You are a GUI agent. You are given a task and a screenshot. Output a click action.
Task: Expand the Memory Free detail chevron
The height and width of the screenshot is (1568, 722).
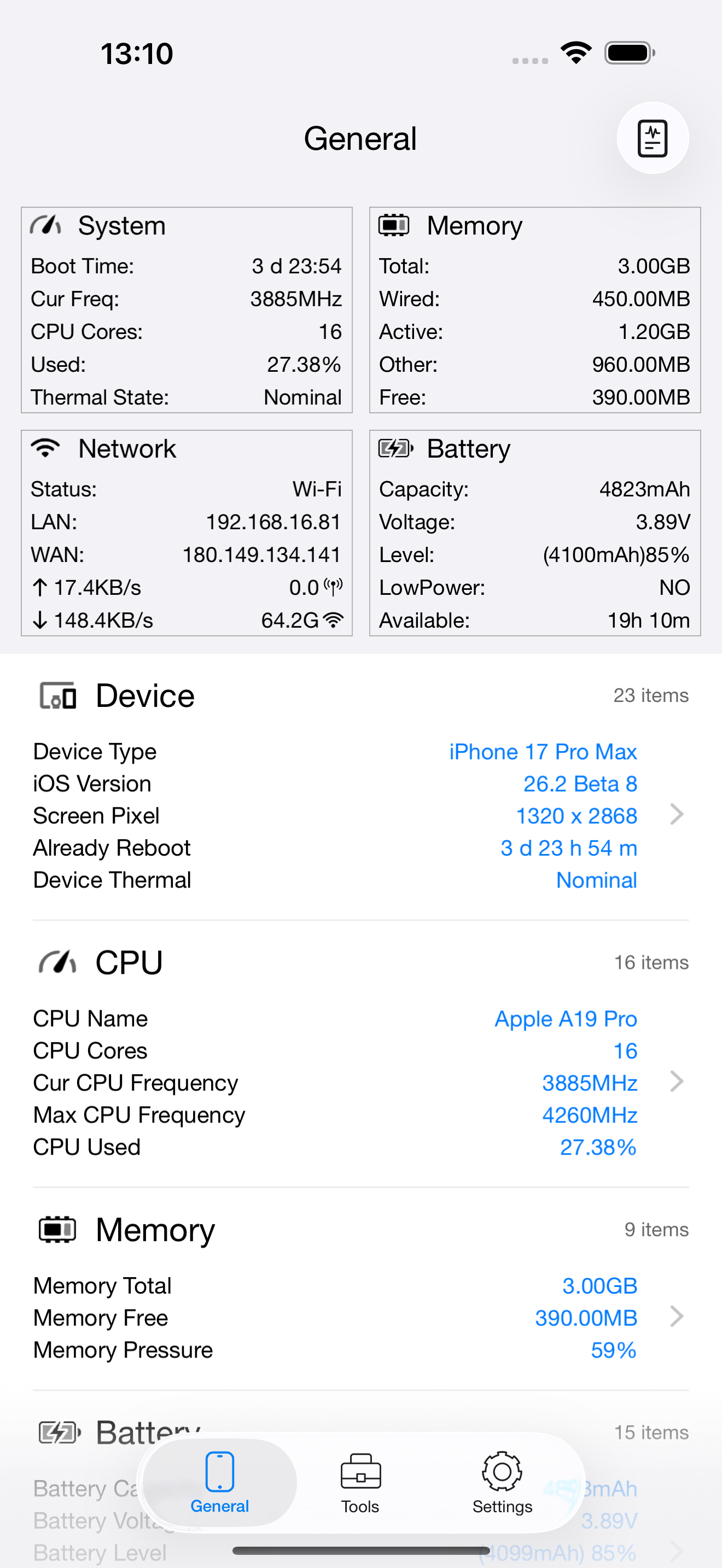pos(677,1318)
